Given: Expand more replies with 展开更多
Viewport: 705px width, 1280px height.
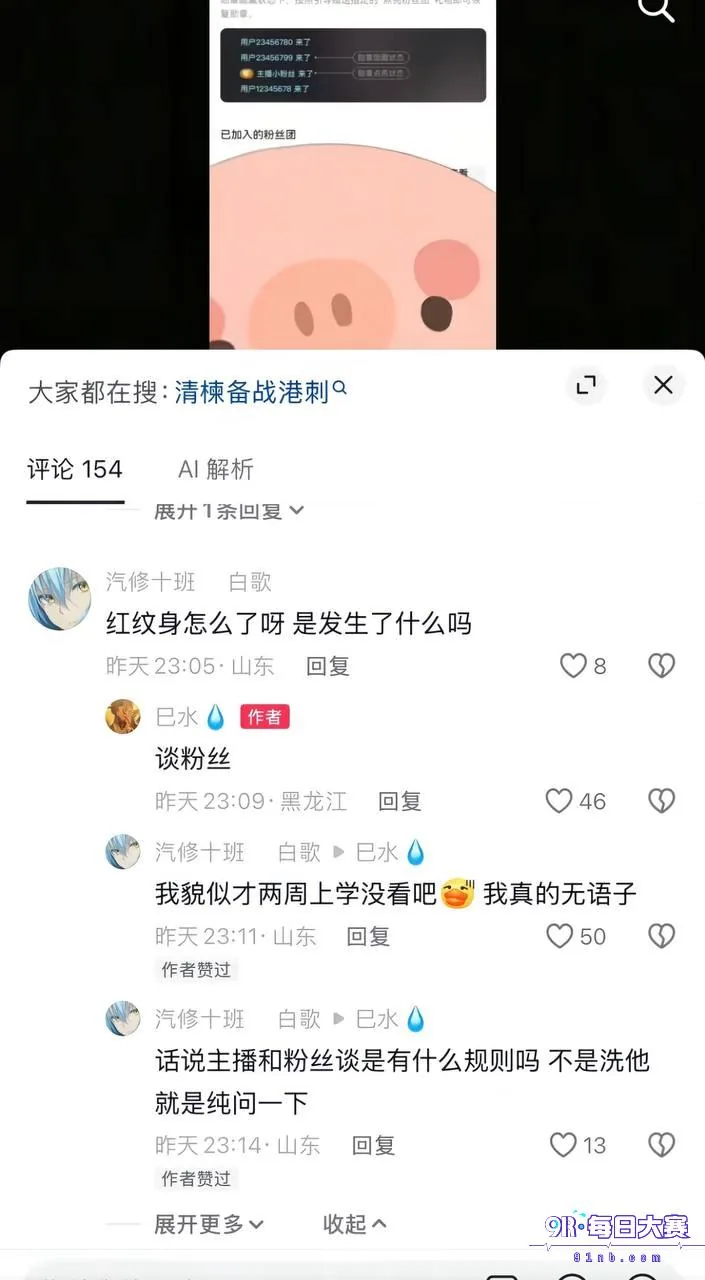Looking at the screenshot, I should tap(209, 1224).
